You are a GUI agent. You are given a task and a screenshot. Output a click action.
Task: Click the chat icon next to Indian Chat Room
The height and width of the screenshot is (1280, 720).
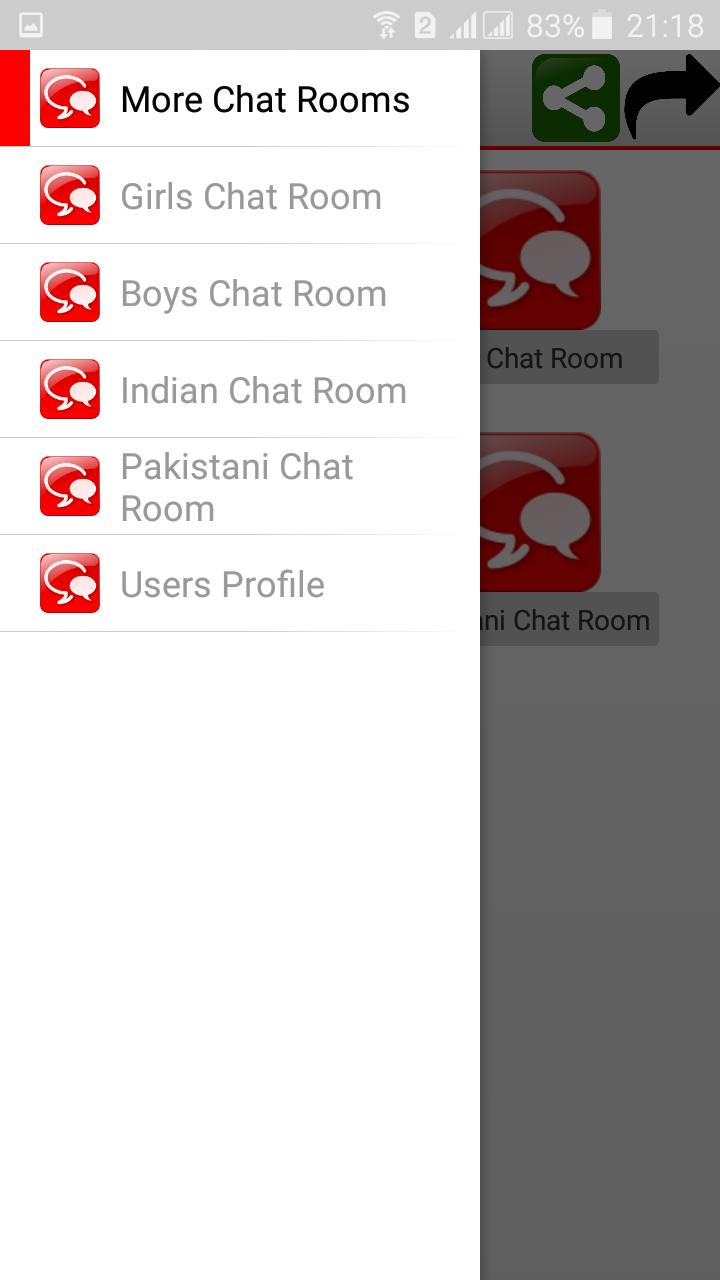point(69,389)
